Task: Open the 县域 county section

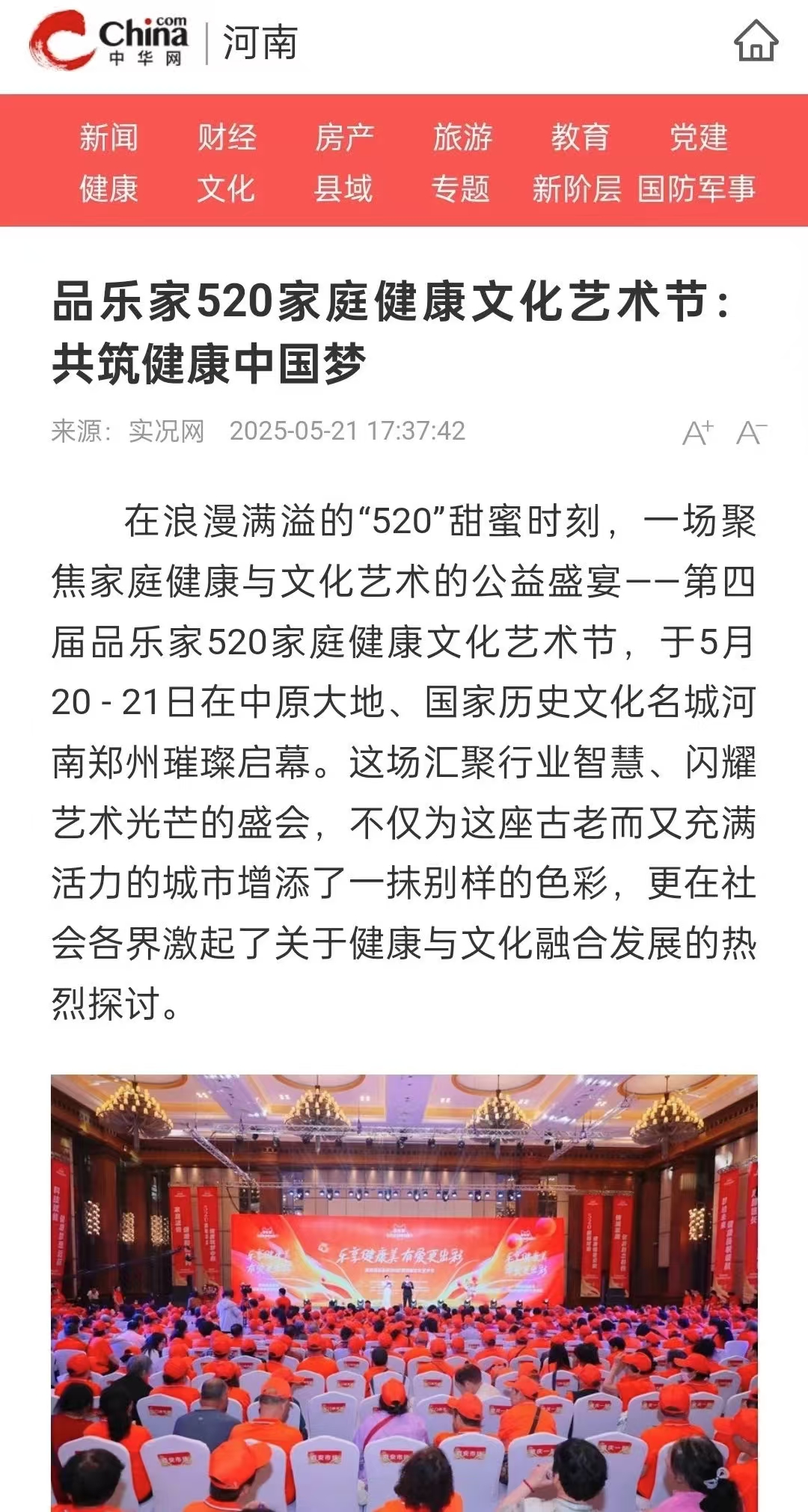Action: 344,188
